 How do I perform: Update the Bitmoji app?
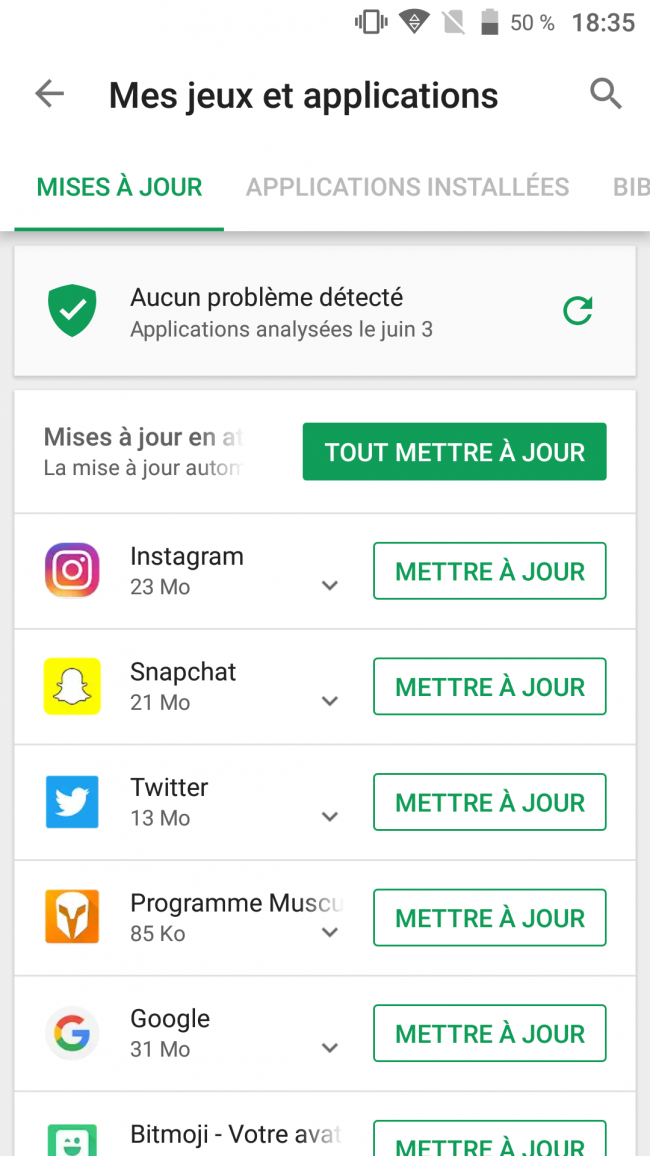click(489, 1142)
